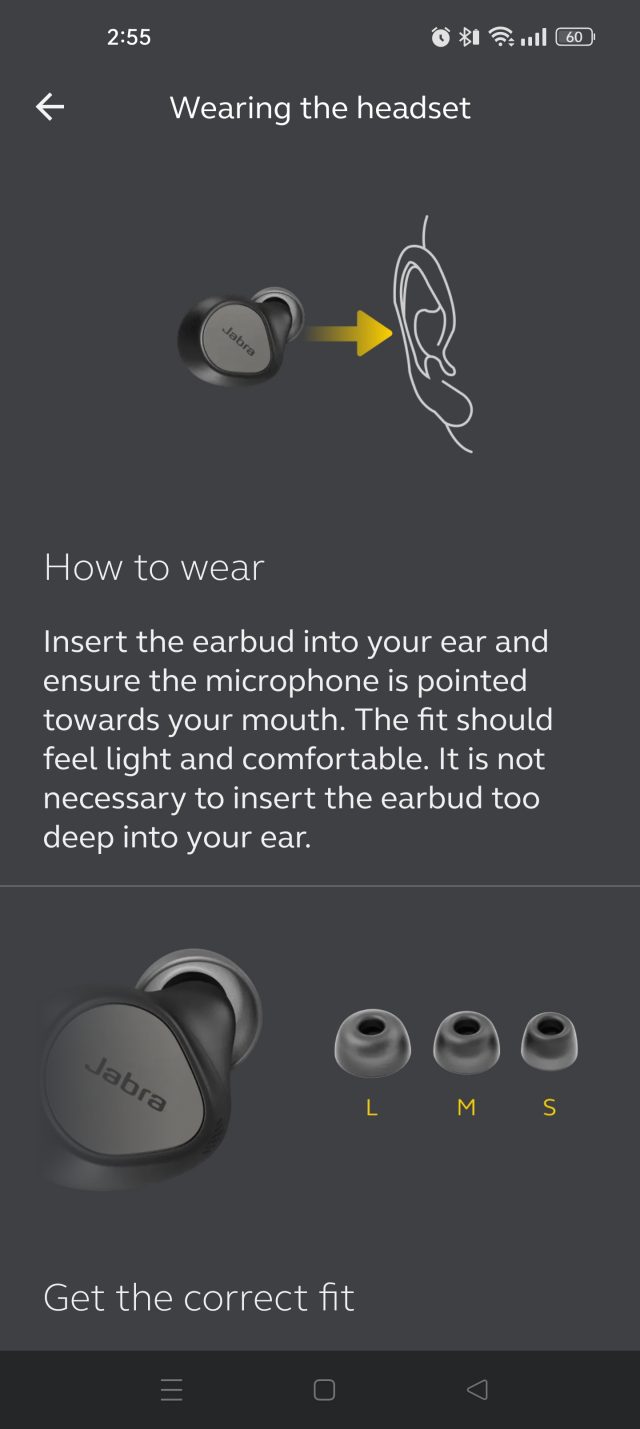Viewport: 640px width, 1429px height.
Task: Go back from Wearing the headset
Action: 50,107
